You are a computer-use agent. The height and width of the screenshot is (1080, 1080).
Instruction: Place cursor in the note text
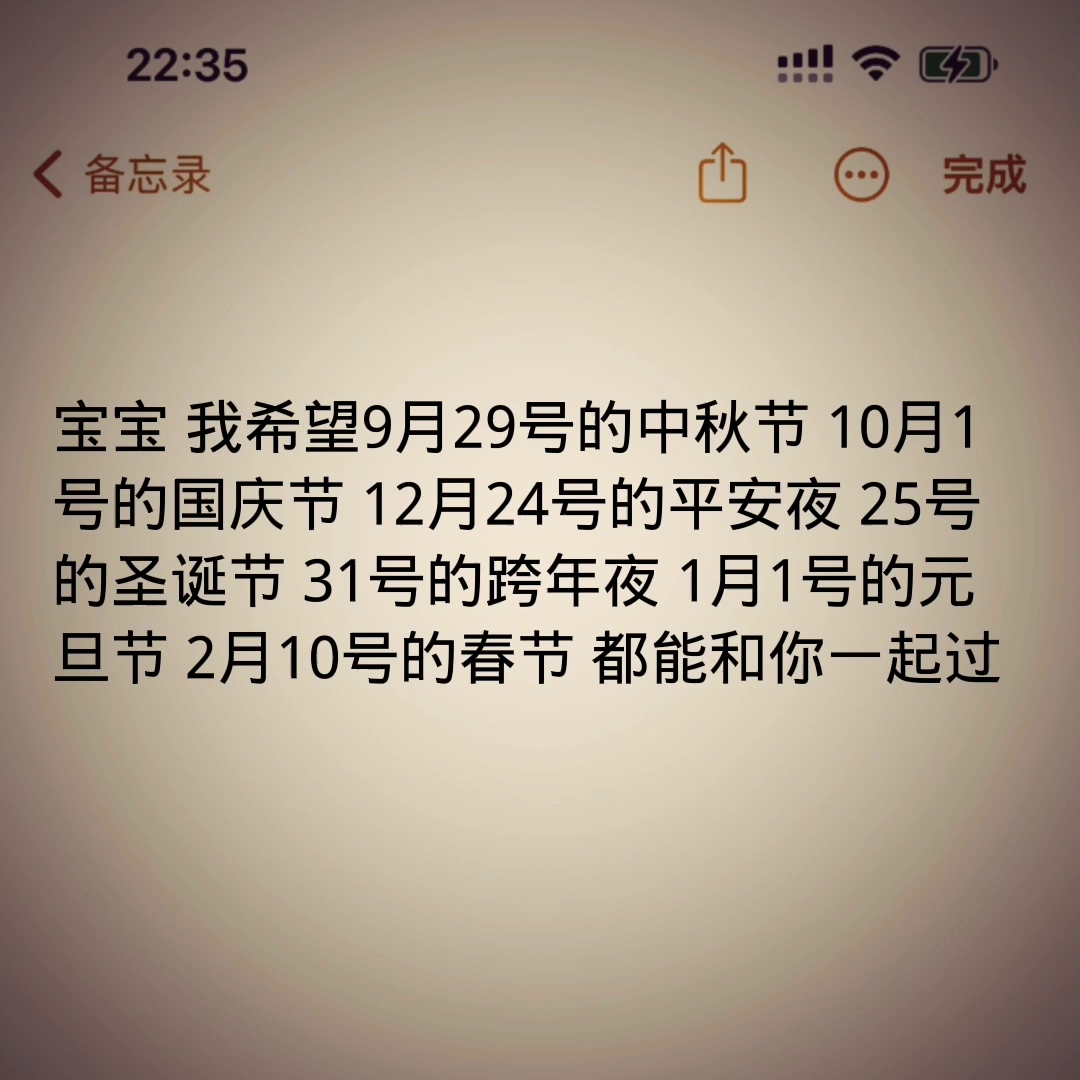point(528,543)
